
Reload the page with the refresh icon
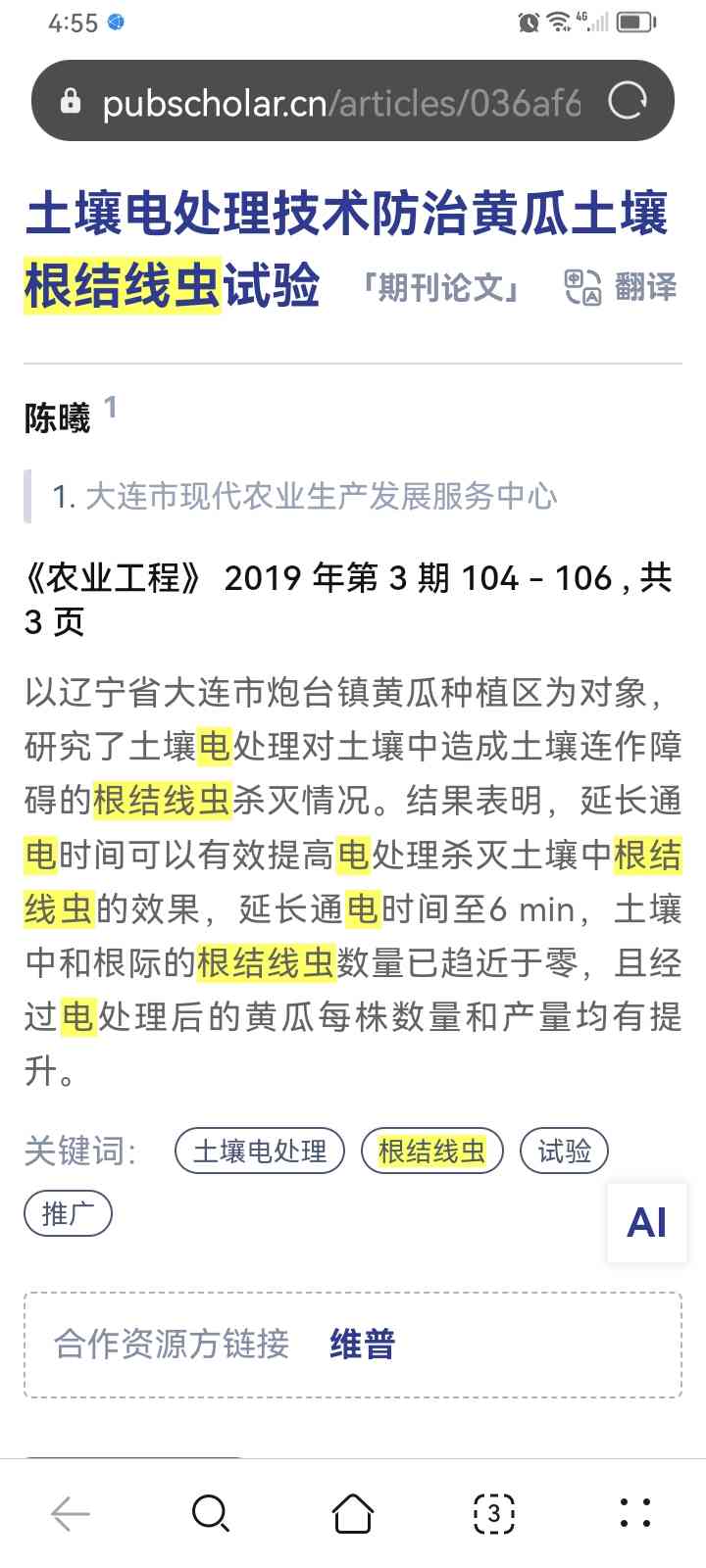pos(628,101)
